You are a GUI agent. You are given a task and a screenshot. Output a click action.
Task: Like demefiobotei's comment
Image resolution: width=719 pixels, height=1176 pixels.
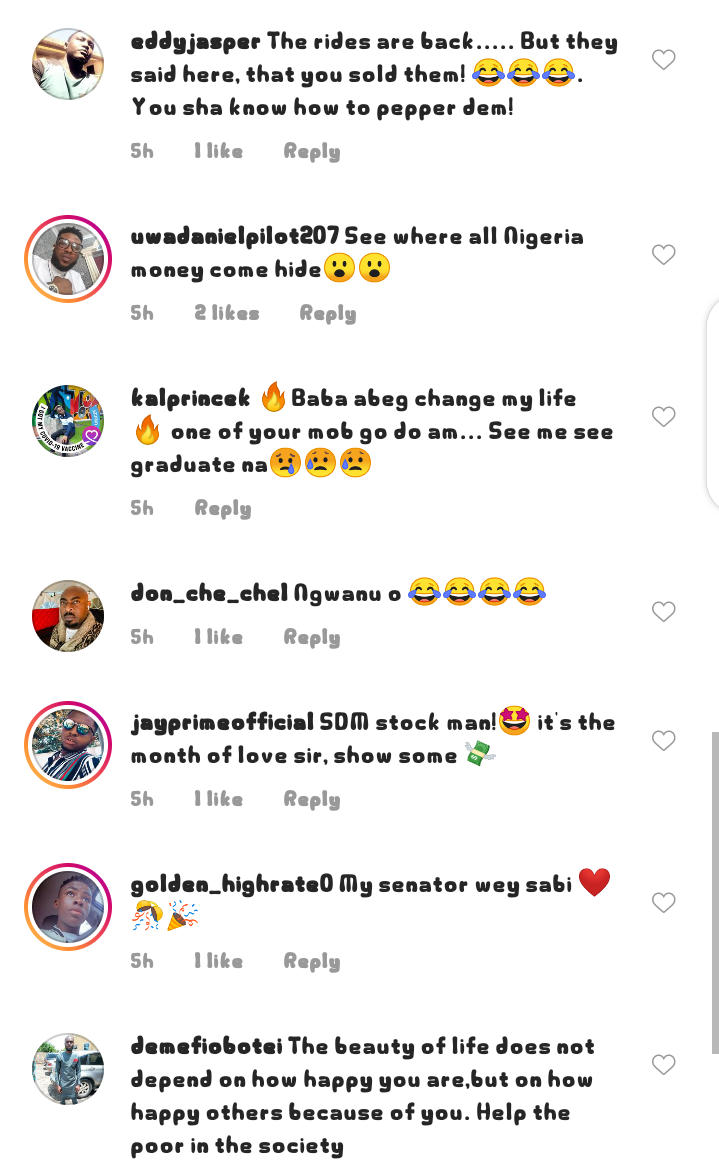pos(663,1065)
